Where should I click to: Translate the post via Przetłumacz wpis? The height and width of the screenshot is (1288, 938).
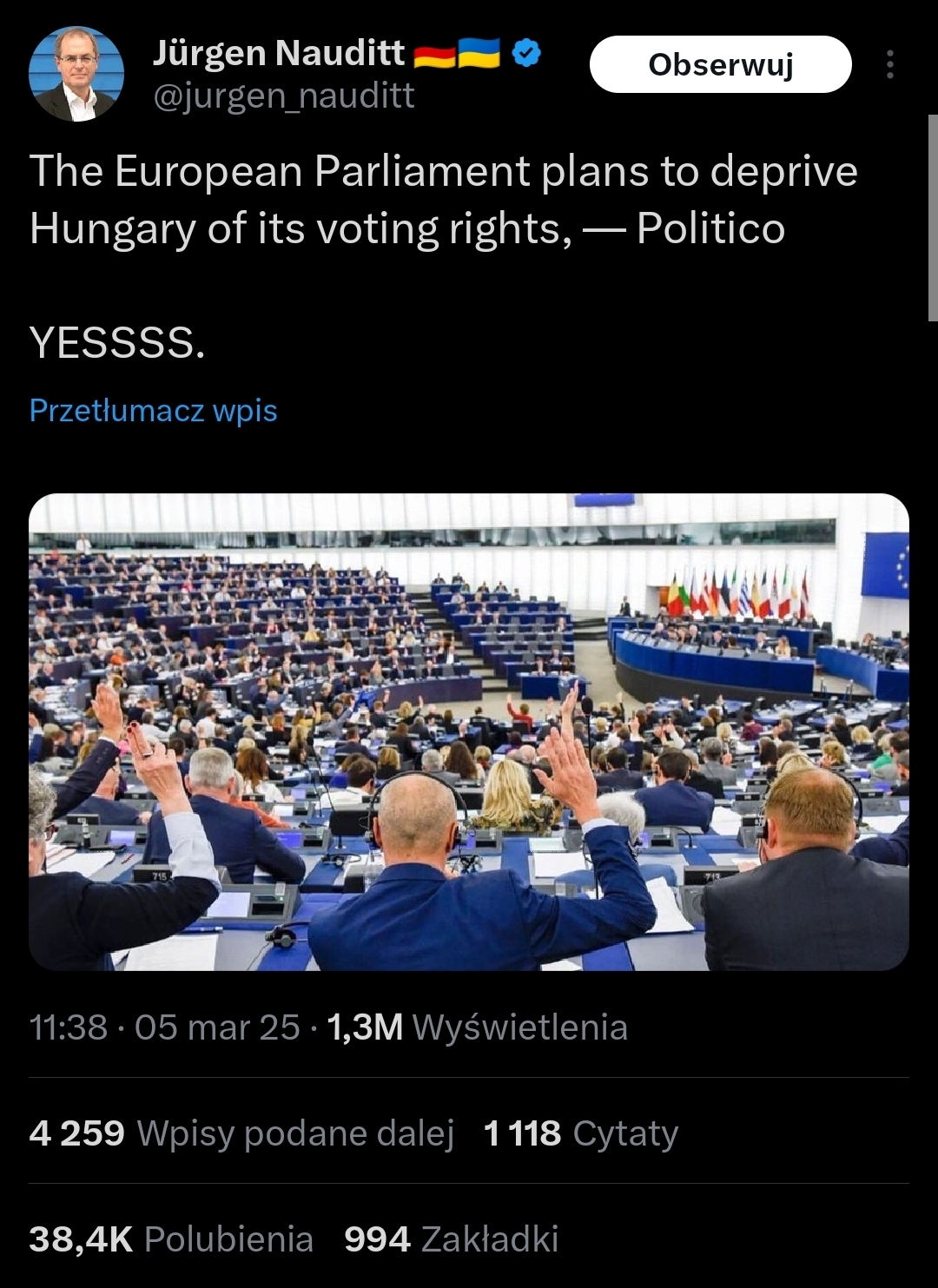[153, 410]
